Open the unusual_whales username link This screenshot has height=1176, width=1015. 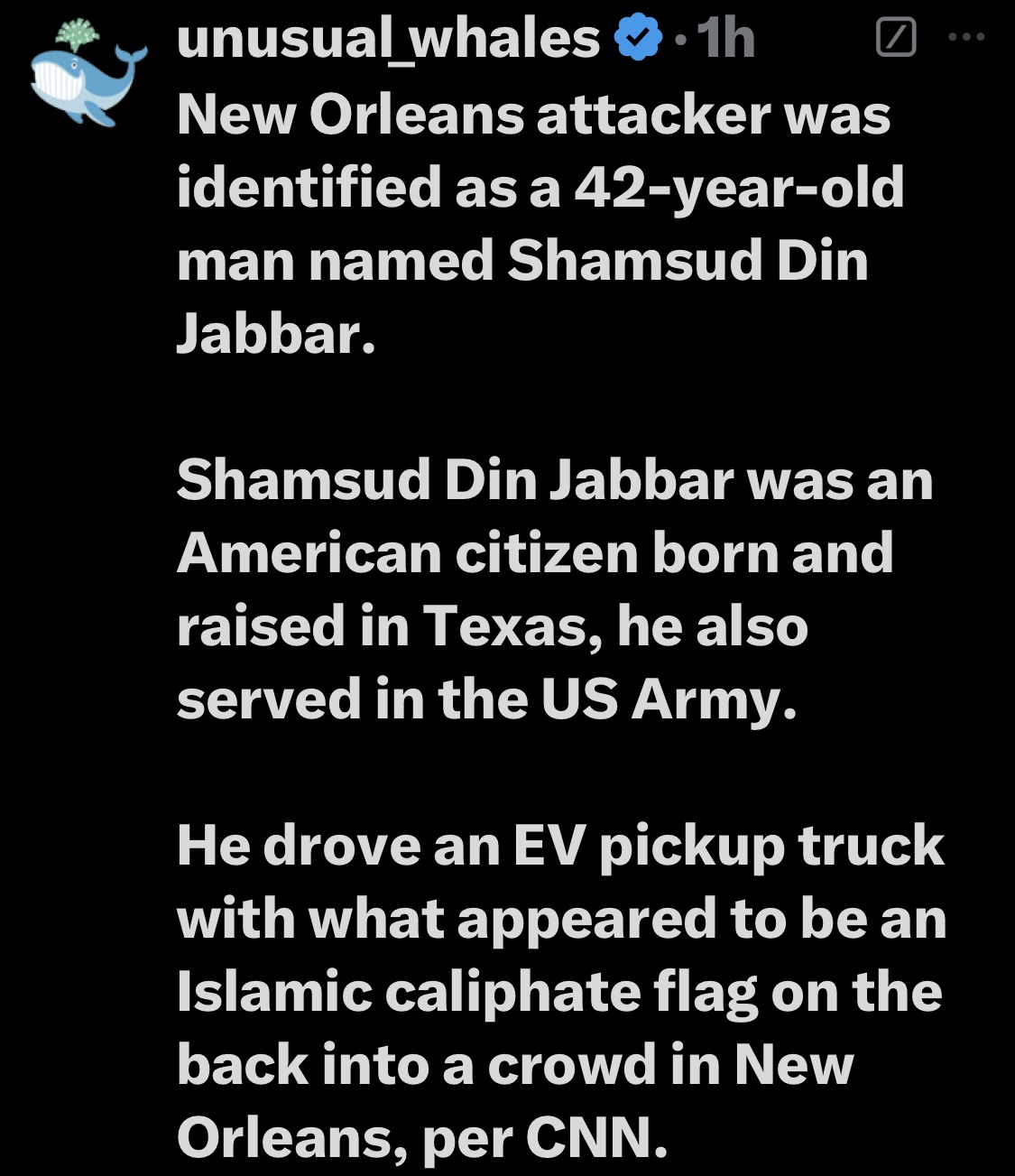[x=388, y=39]
